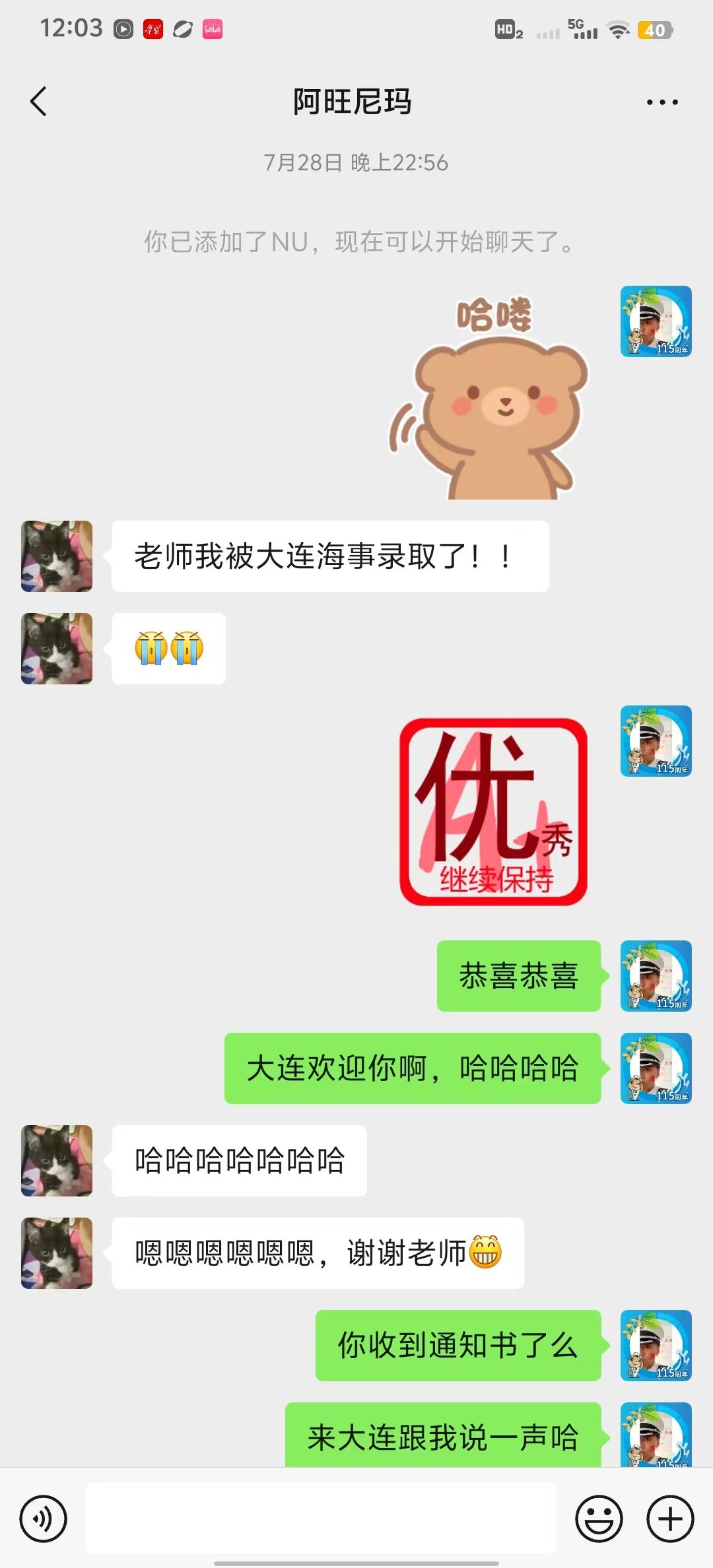Open the 优秀 继续保持 sticker image

tap(493, 812)
